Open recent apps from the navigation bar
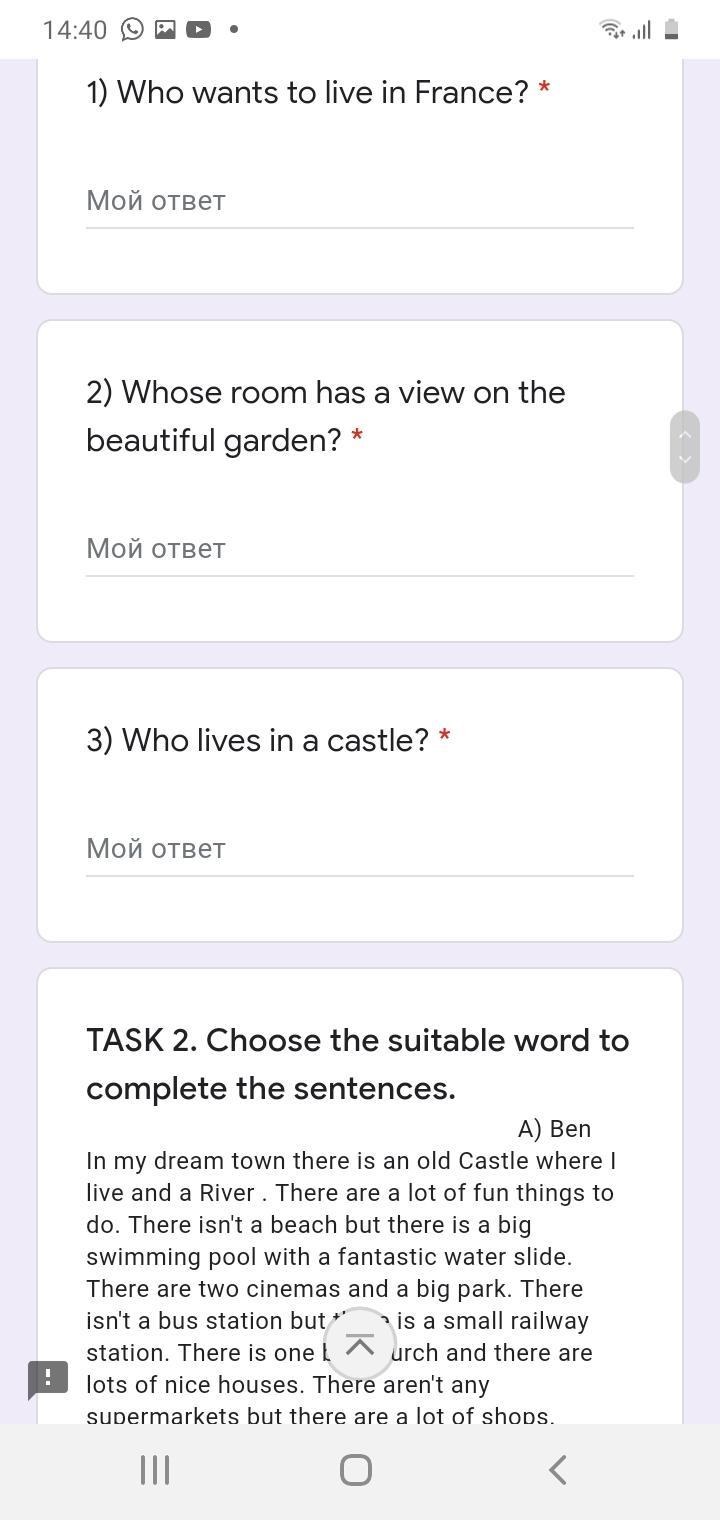The height and width of the screenshot is (1520, 720). point(155,1470)
